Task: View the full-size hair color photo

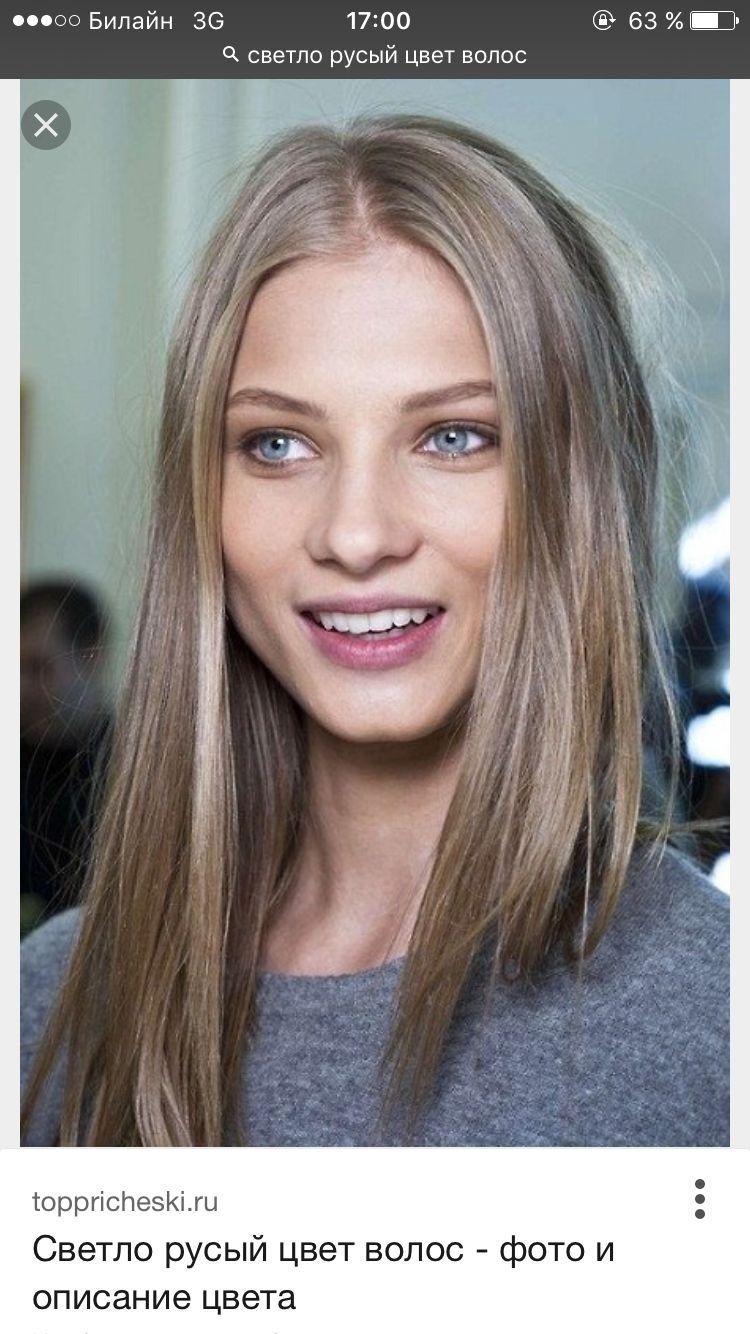Action: point(375,613)
